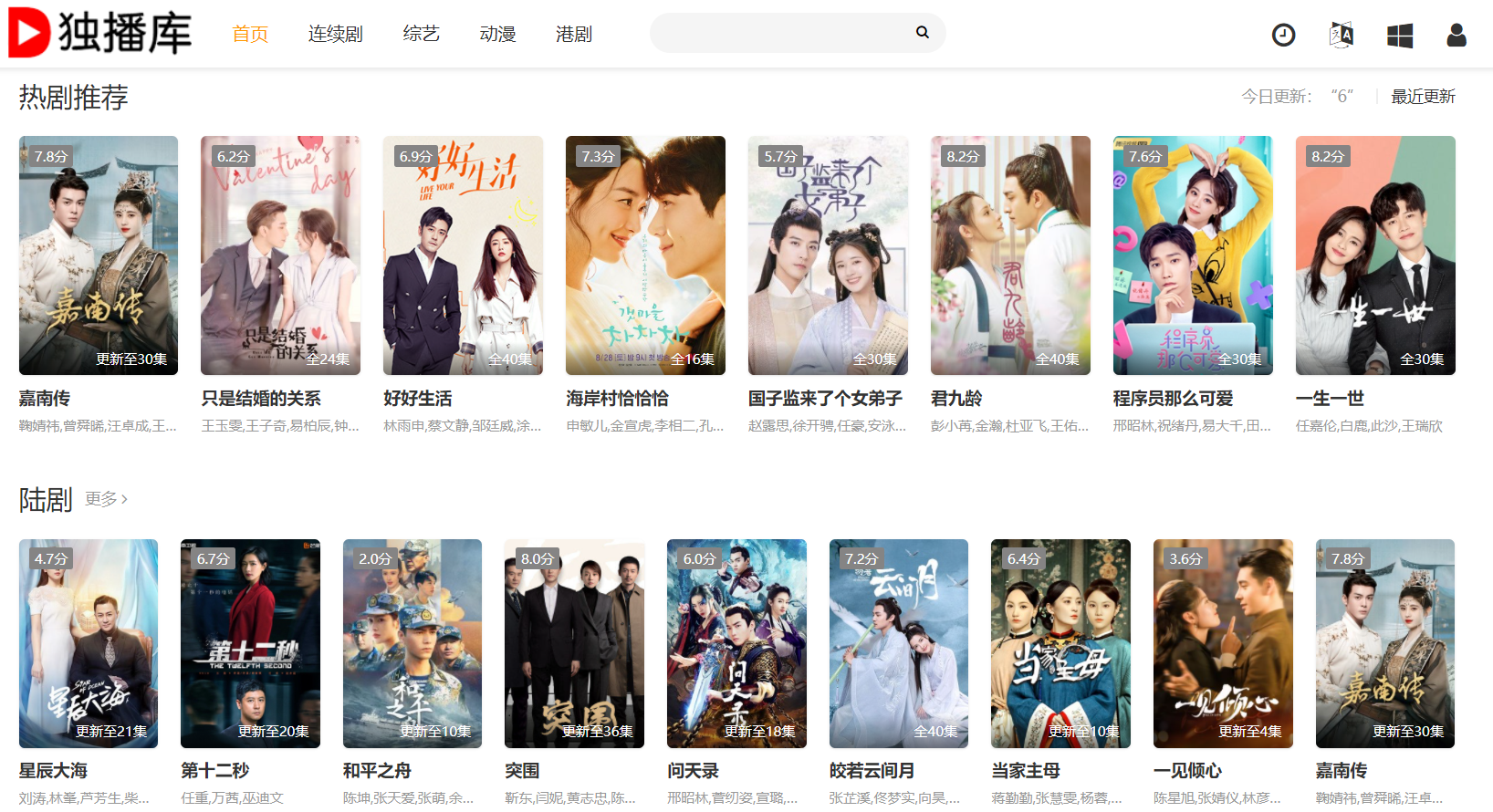Viewport: 1493px width, 812px height.
Task: View 更多 in the 陆剧 section
Action: coord(106,499)
